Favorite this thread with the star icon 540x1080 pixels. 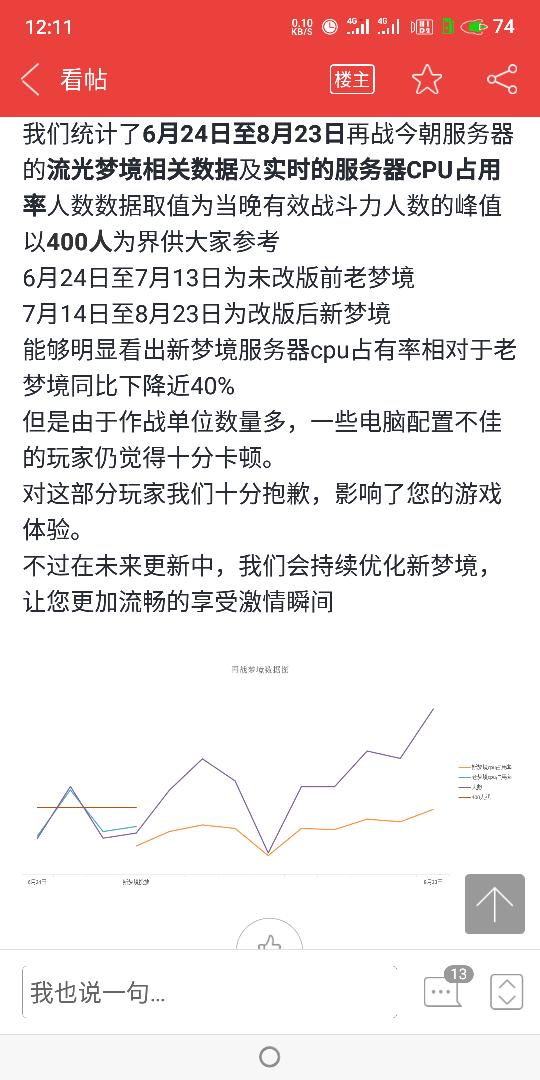click(x=427, y=80)
